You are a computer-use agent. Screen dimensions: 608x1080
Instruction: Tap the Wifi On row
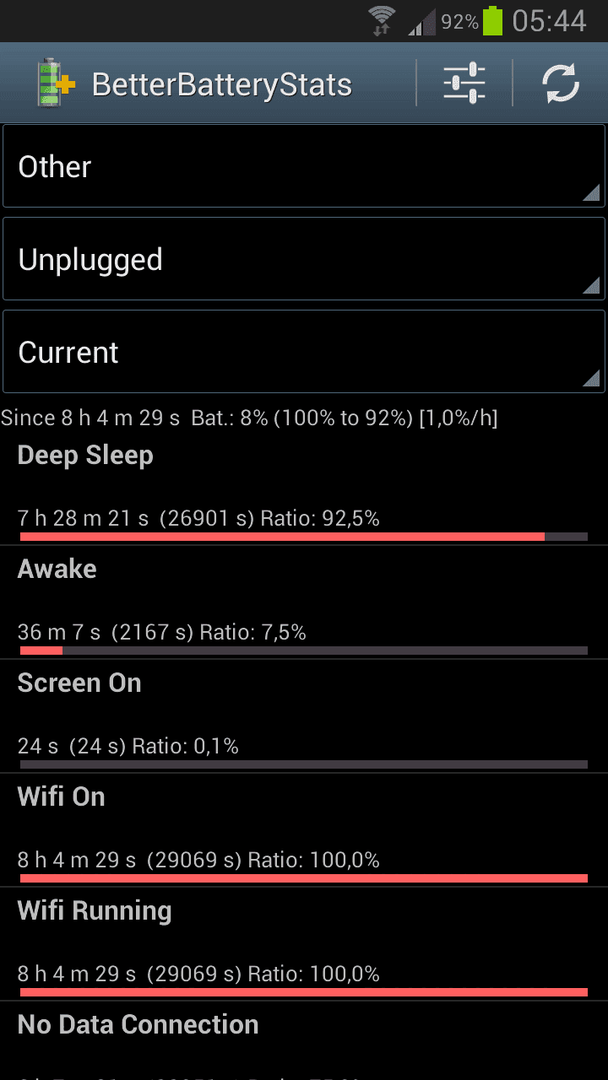(304, 829)
